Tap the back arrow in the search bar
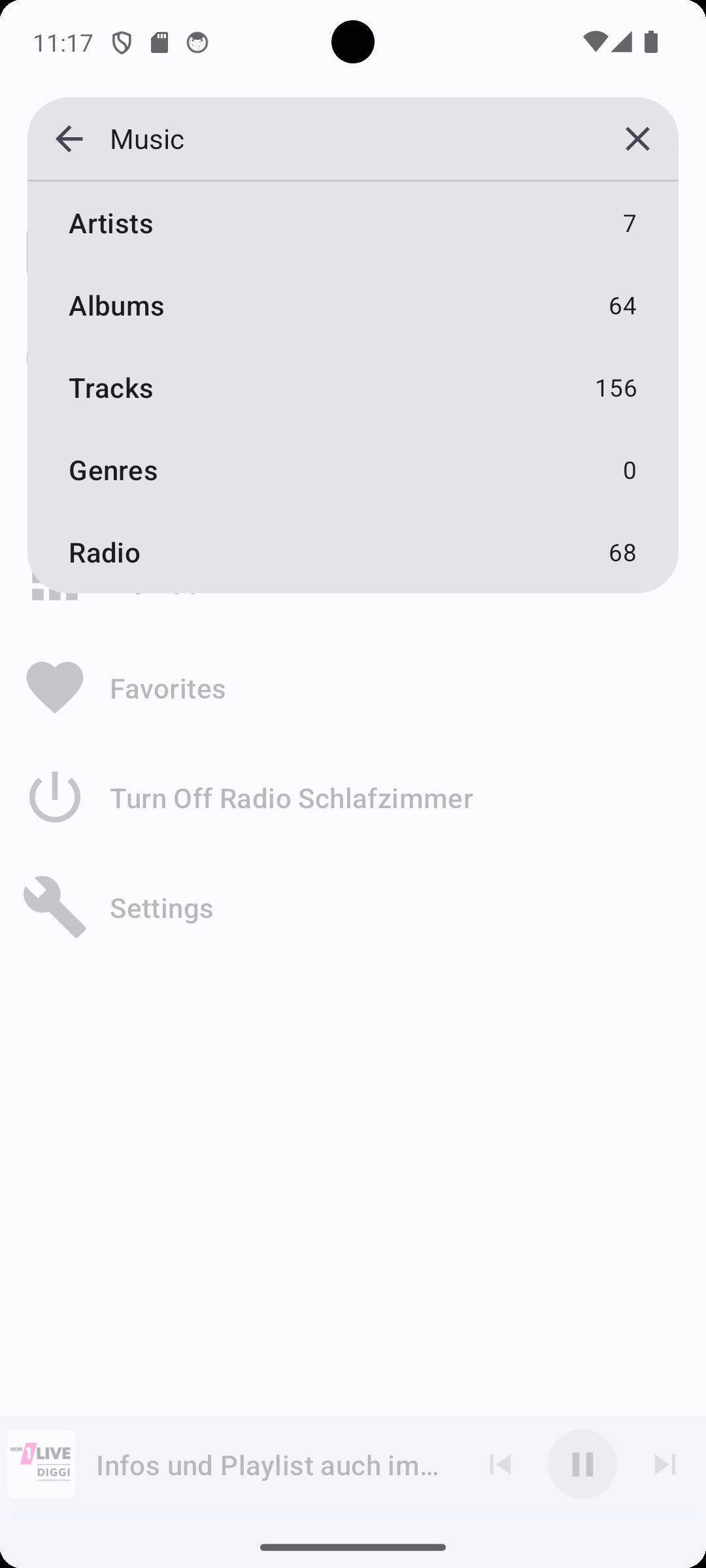The height and width of the screenshot is (1568, 706). pyautogui.click(x=70, y=139)
